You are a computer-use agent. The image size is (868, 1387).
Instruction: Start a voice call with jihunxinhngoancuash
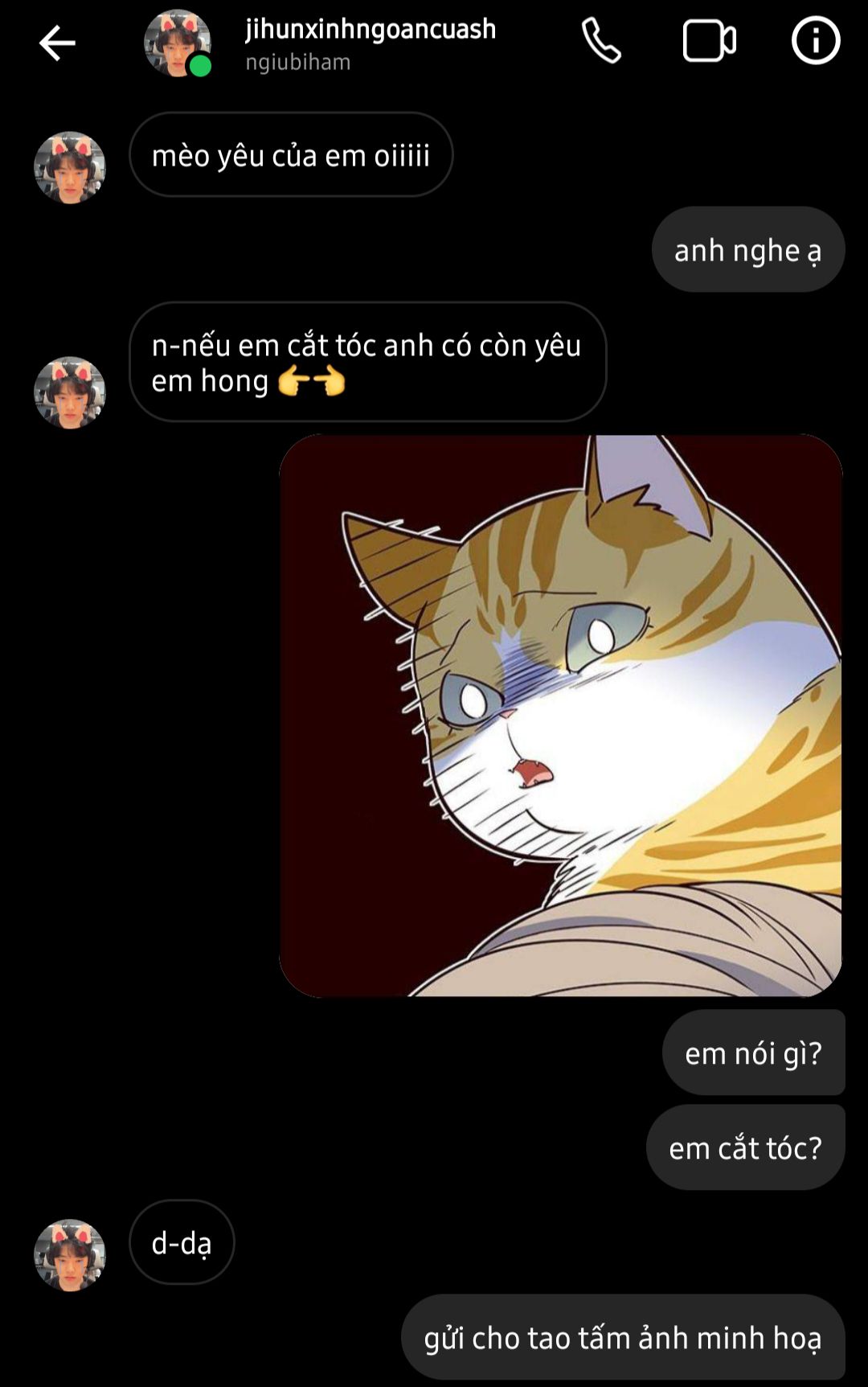tap(601, 41)
